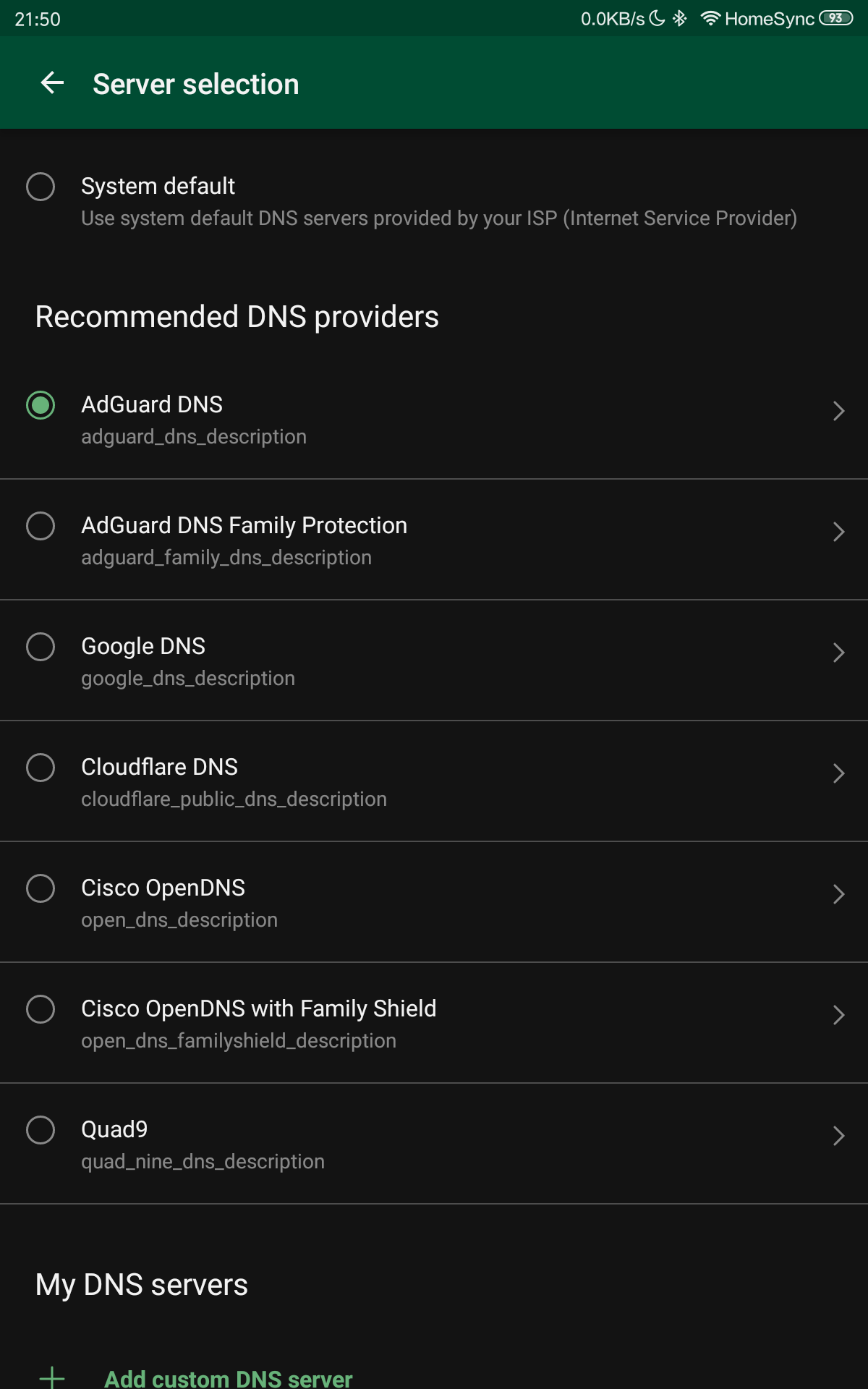Screen dimensions: 868x1389
Task: Select the Quad9 radio button
Action: (41, 1129)
